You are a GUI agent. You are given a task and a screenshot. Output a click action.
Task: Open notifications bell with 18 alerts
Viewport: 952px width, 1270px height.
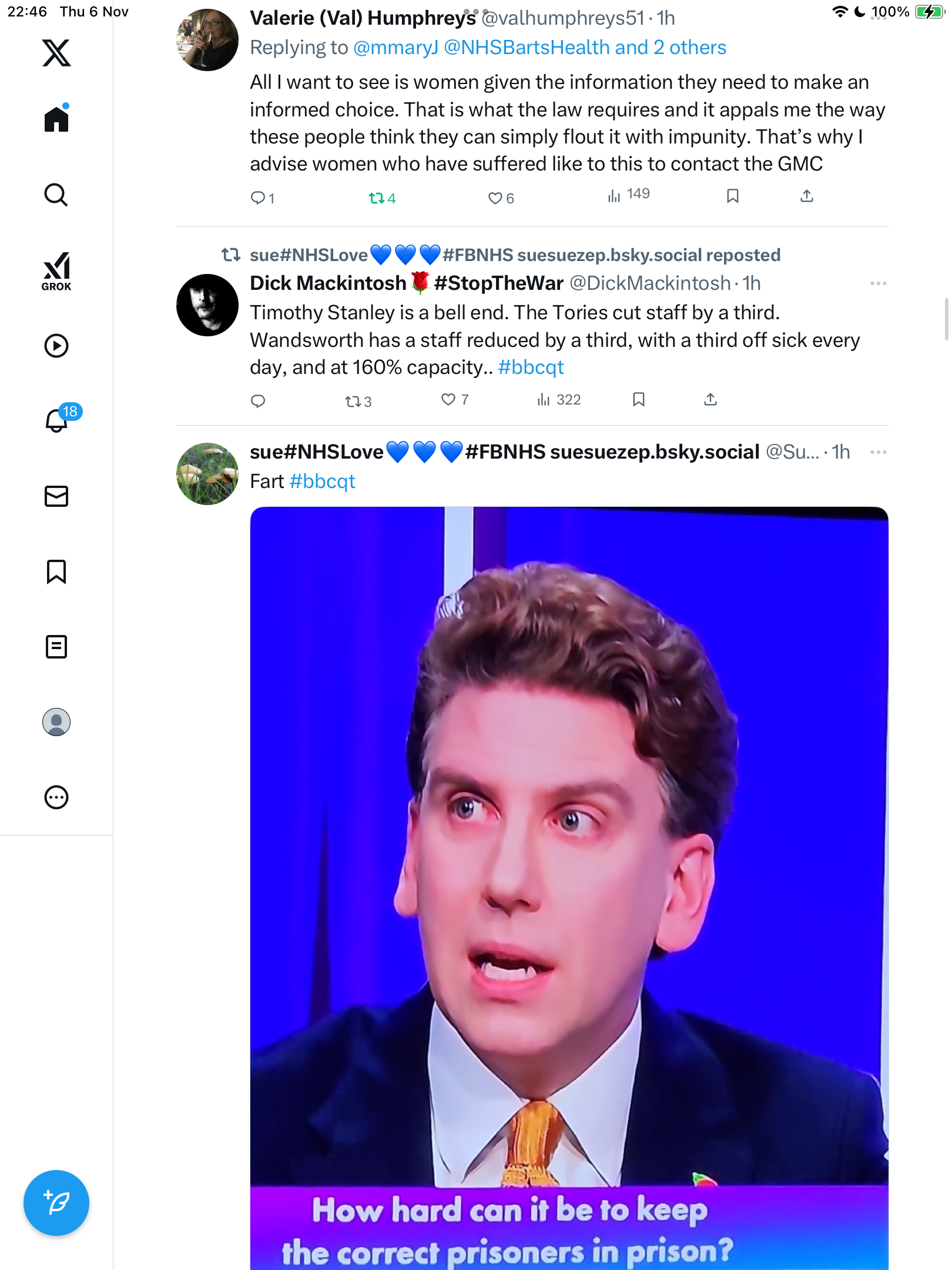pyautogui.click(x=58, y=420)
